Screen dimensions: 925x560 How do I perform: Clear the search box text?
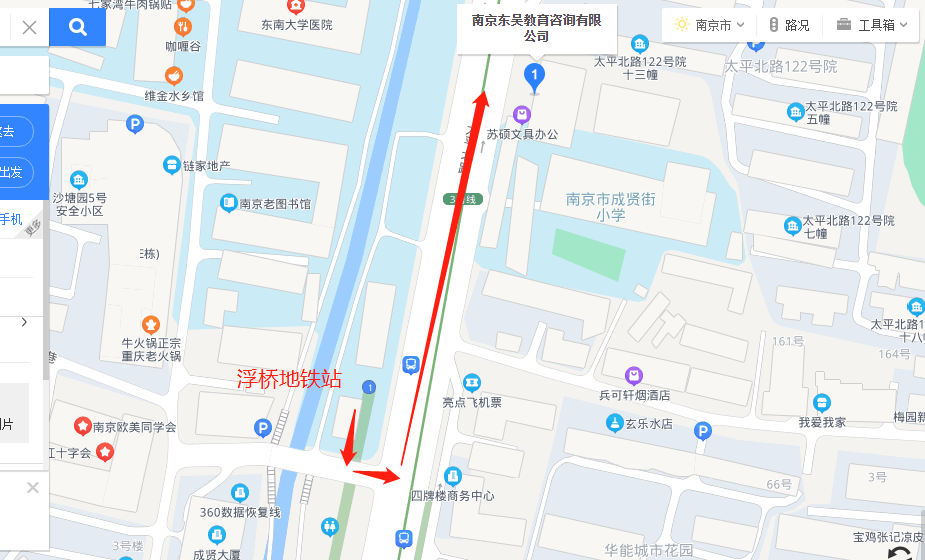point(29,27)
